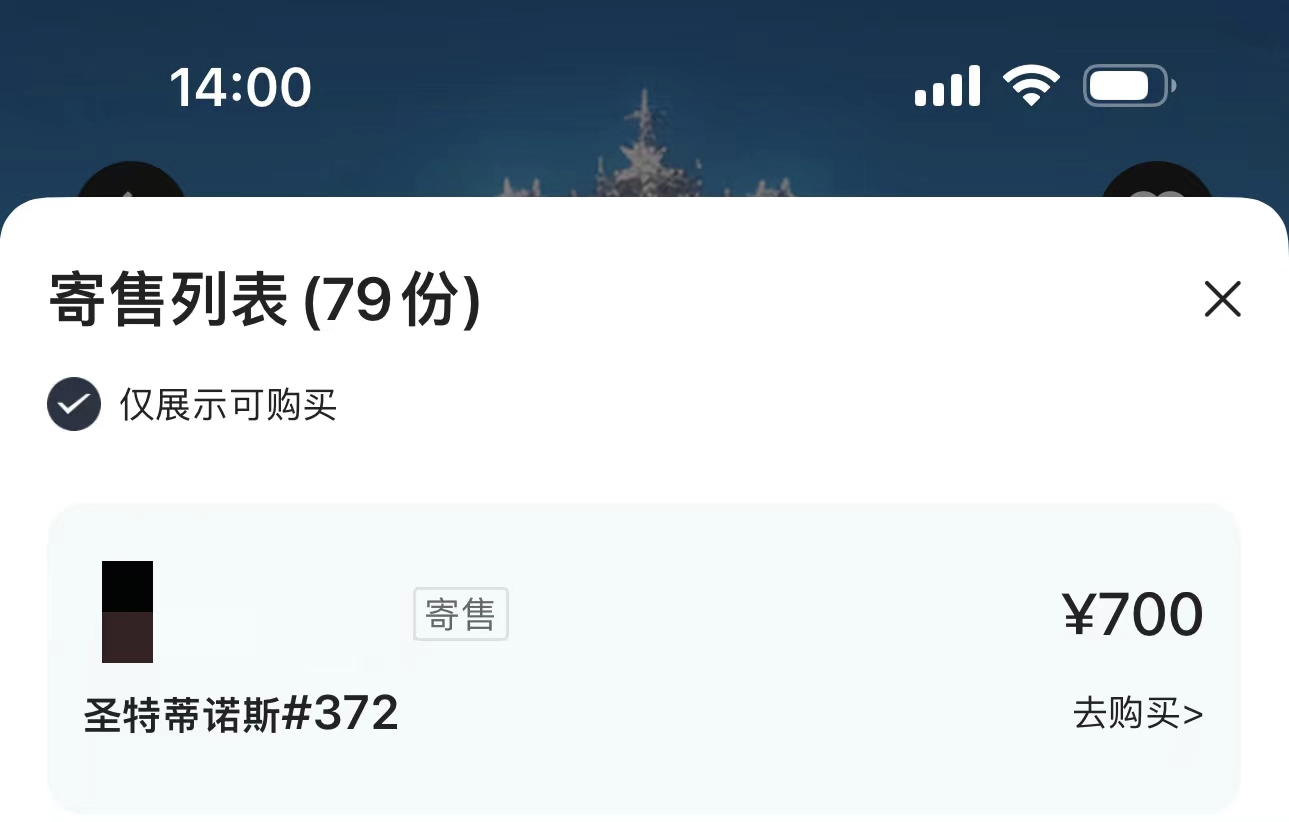1289x822 pixels.
Task: Tap 去购买 for 圣特蒂诺斯#372
Action: coord(1137,714)
